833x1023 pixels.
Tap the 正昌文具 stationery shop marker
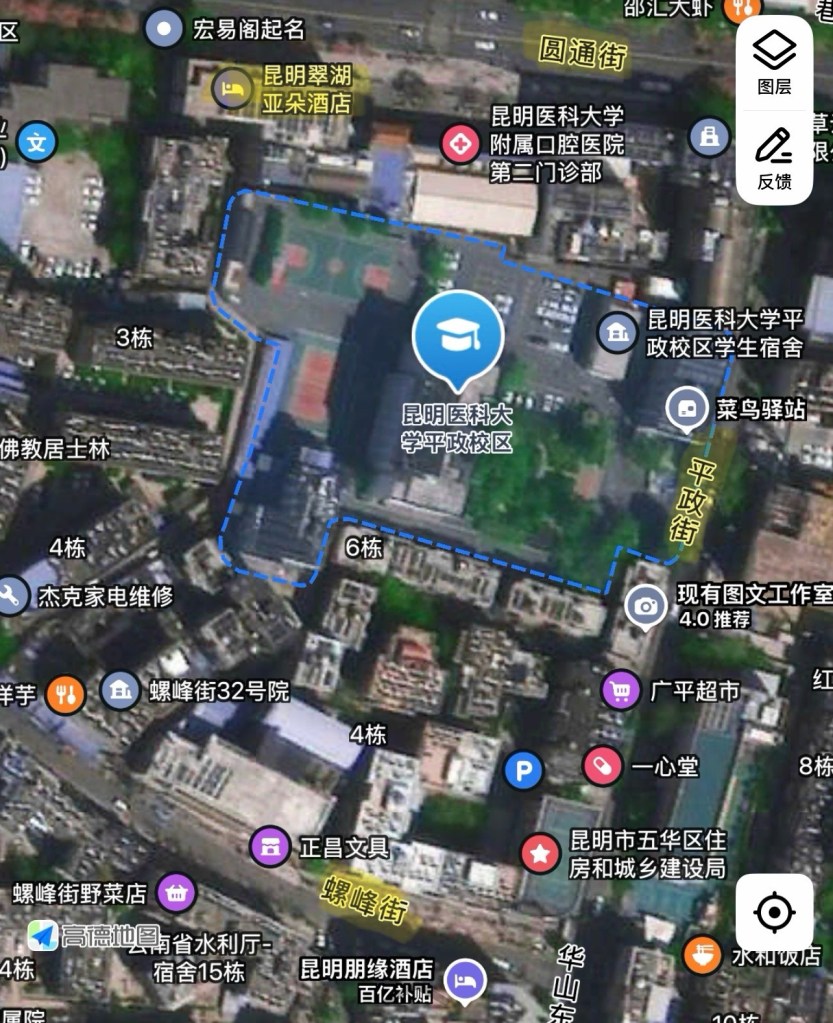pos(269,847)
